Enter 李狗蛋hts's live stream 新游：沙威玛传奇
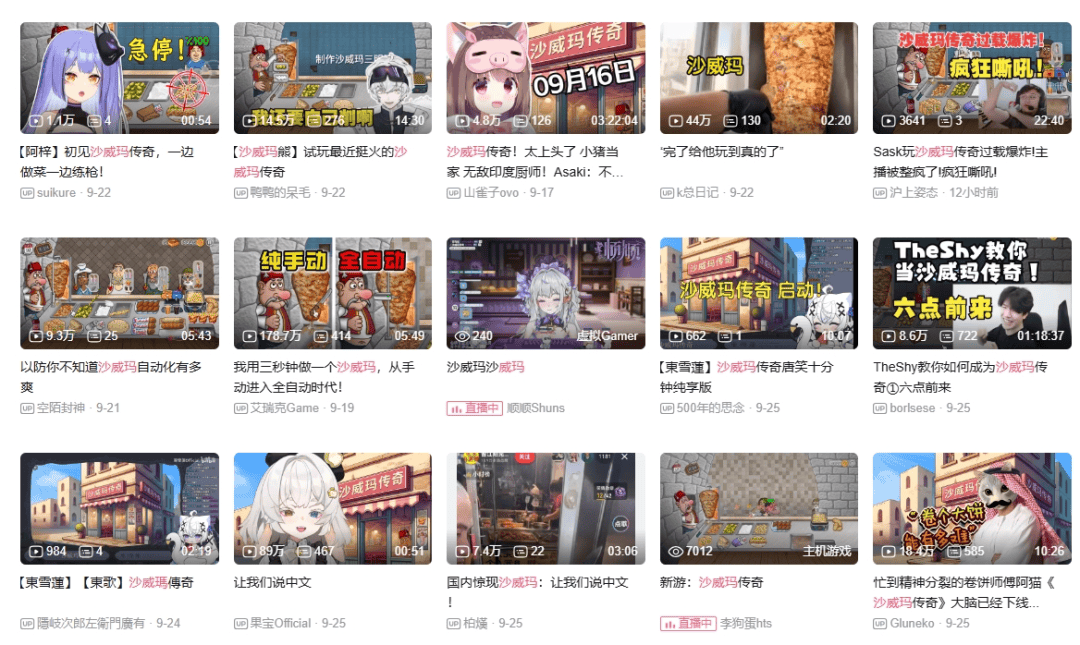The height and width of the screenshot is (645, 1080). point(758,508)
